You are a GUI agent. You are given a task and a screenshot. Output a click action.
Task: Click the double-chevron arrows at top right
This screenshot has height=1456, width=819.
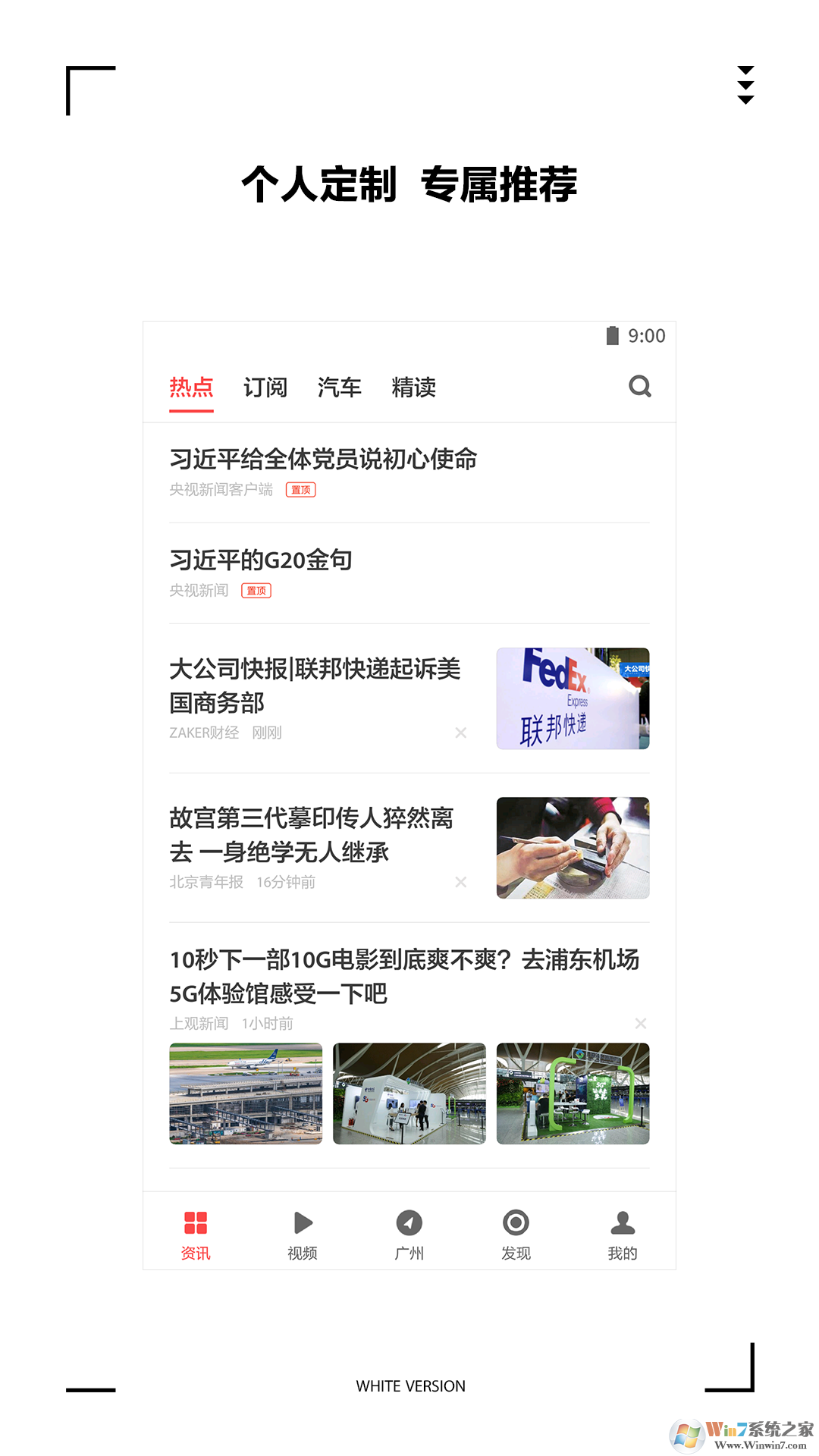coord(746,84)
